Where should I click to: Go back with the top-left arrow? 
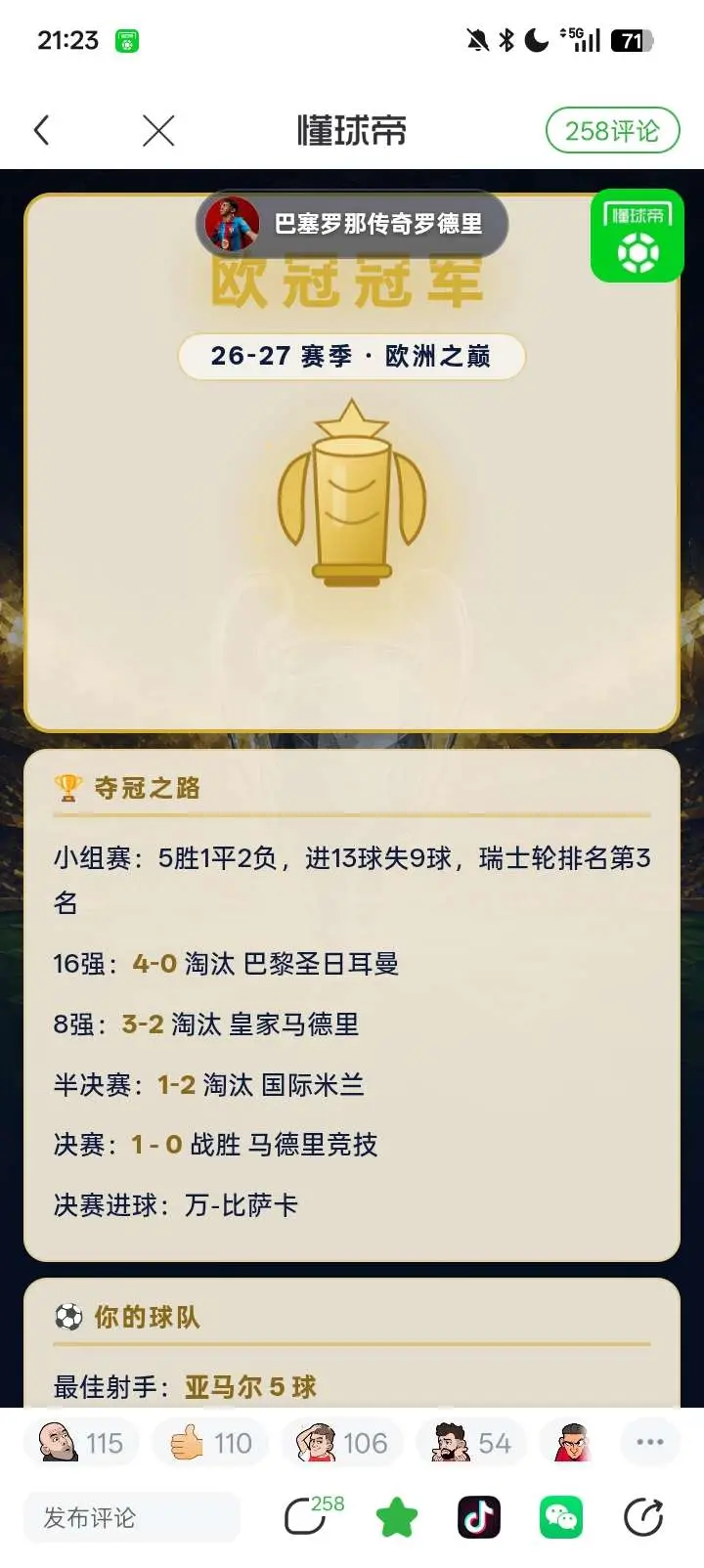pos(41,130)
